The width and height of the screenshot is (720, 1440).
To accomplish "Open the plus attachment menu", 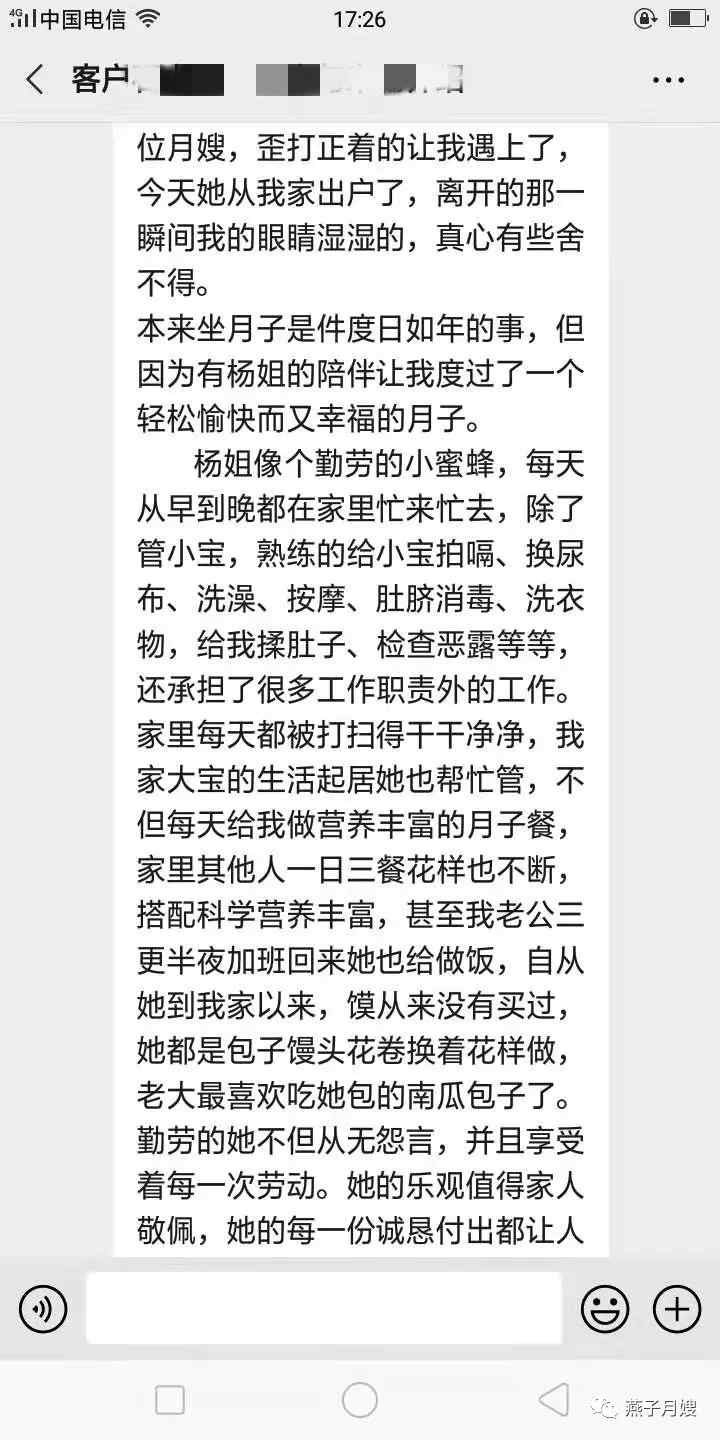I will click(677, 1308).
